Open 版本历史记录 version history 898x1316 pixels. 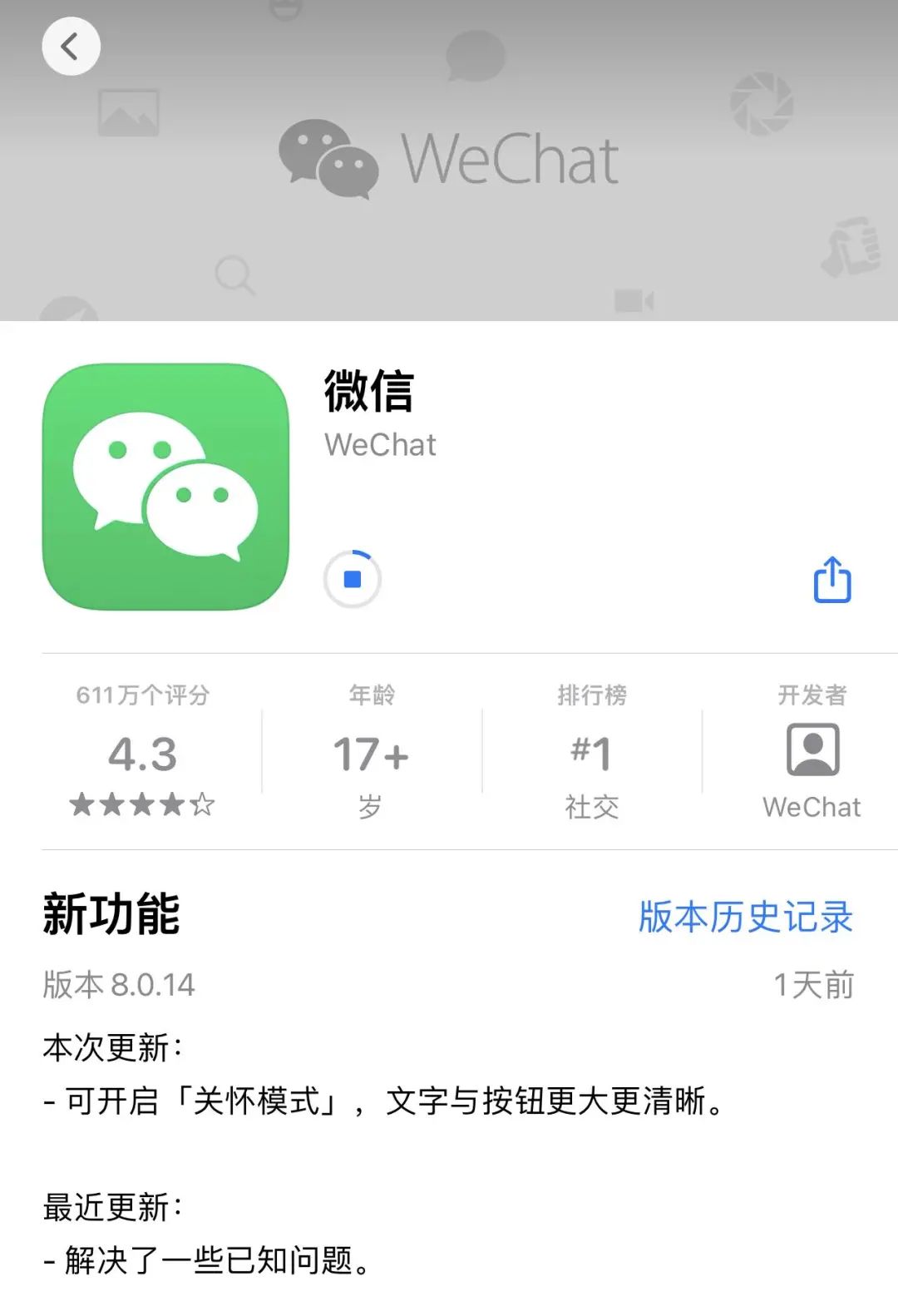click(x=745, y=917)
